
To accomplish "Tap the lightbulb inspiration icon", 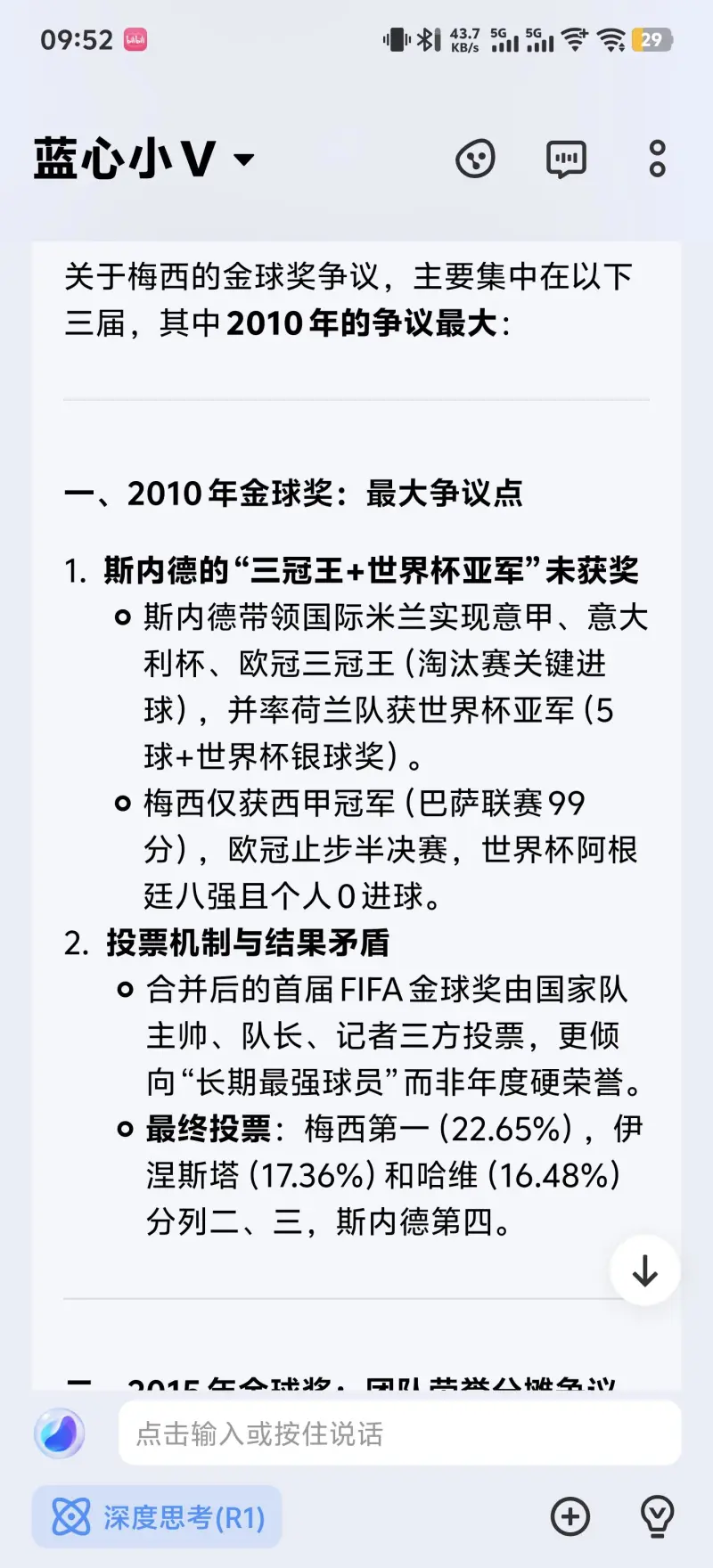I will (658, 1517).
